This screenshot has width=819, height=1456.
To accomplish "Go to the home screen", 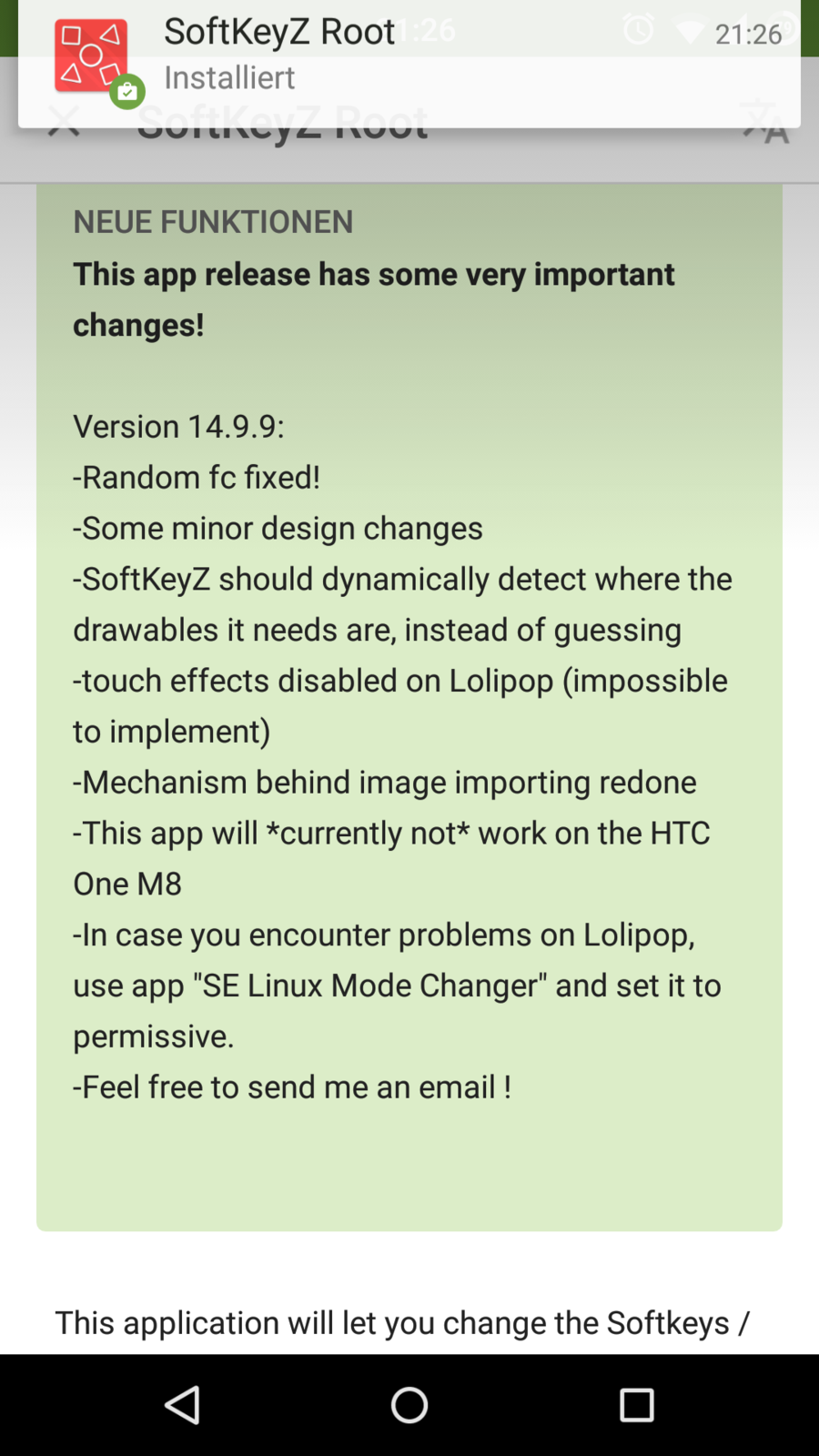I will pos(409,1404).
